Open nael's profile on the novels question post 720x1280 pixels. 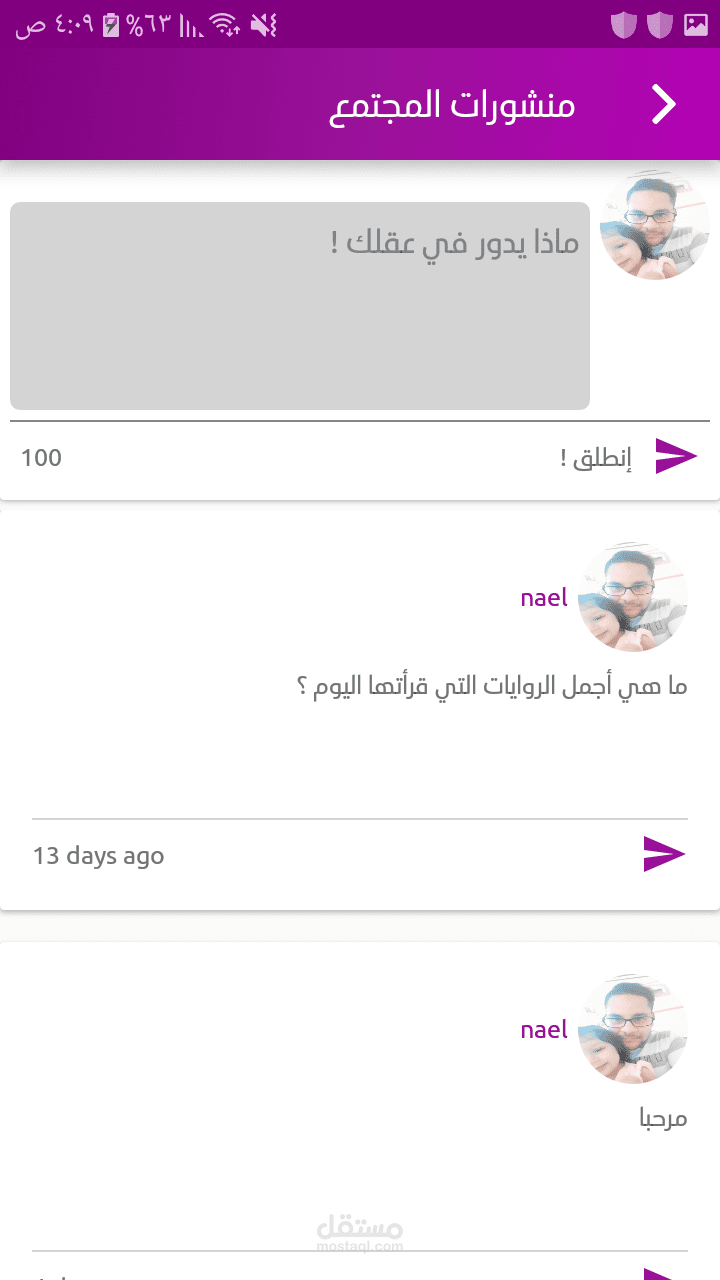pyautogui.click(x=544, y=598)
